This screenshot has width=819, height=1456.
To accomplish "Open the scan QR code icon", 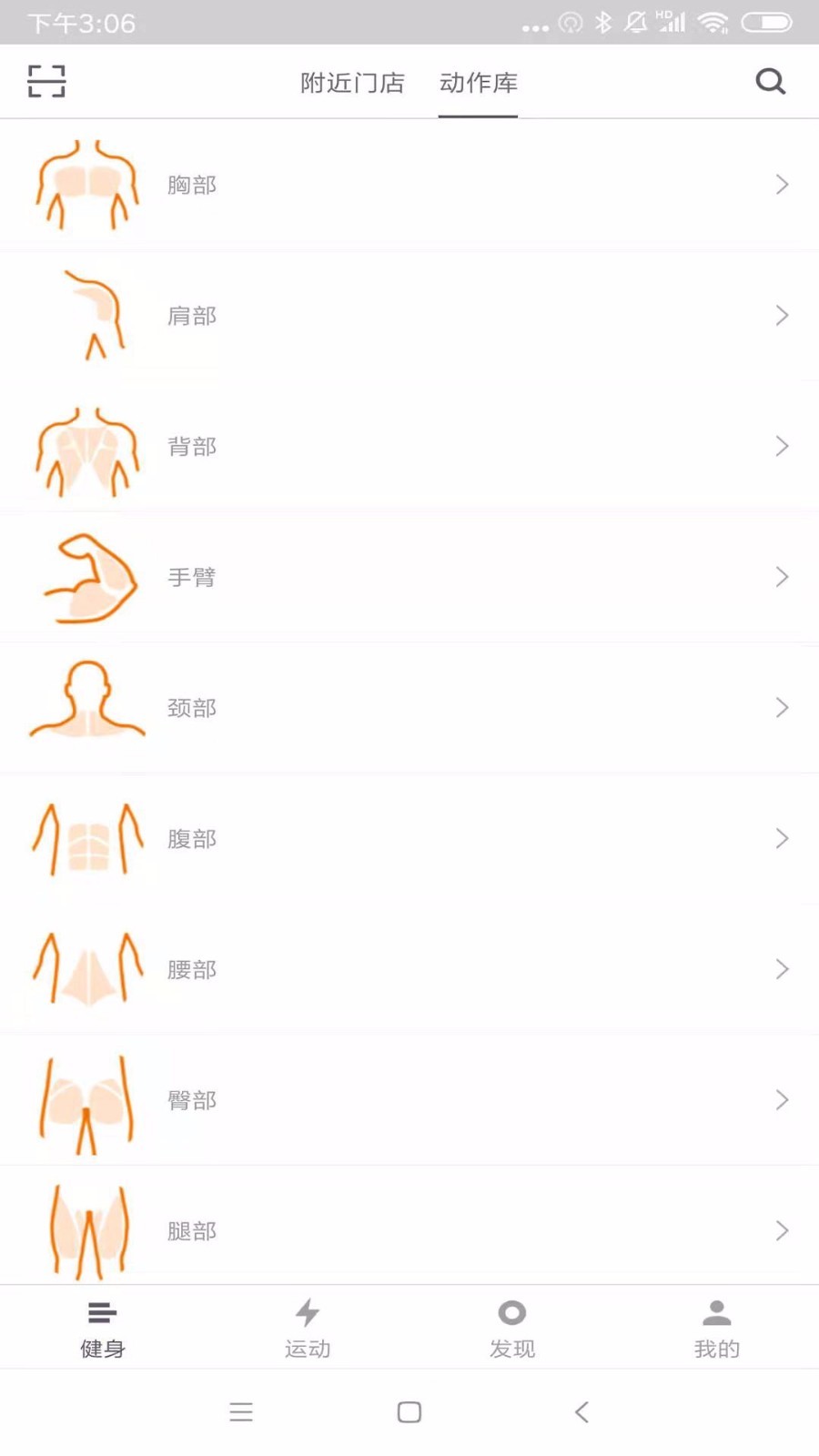I will click(x=46, y=81).
